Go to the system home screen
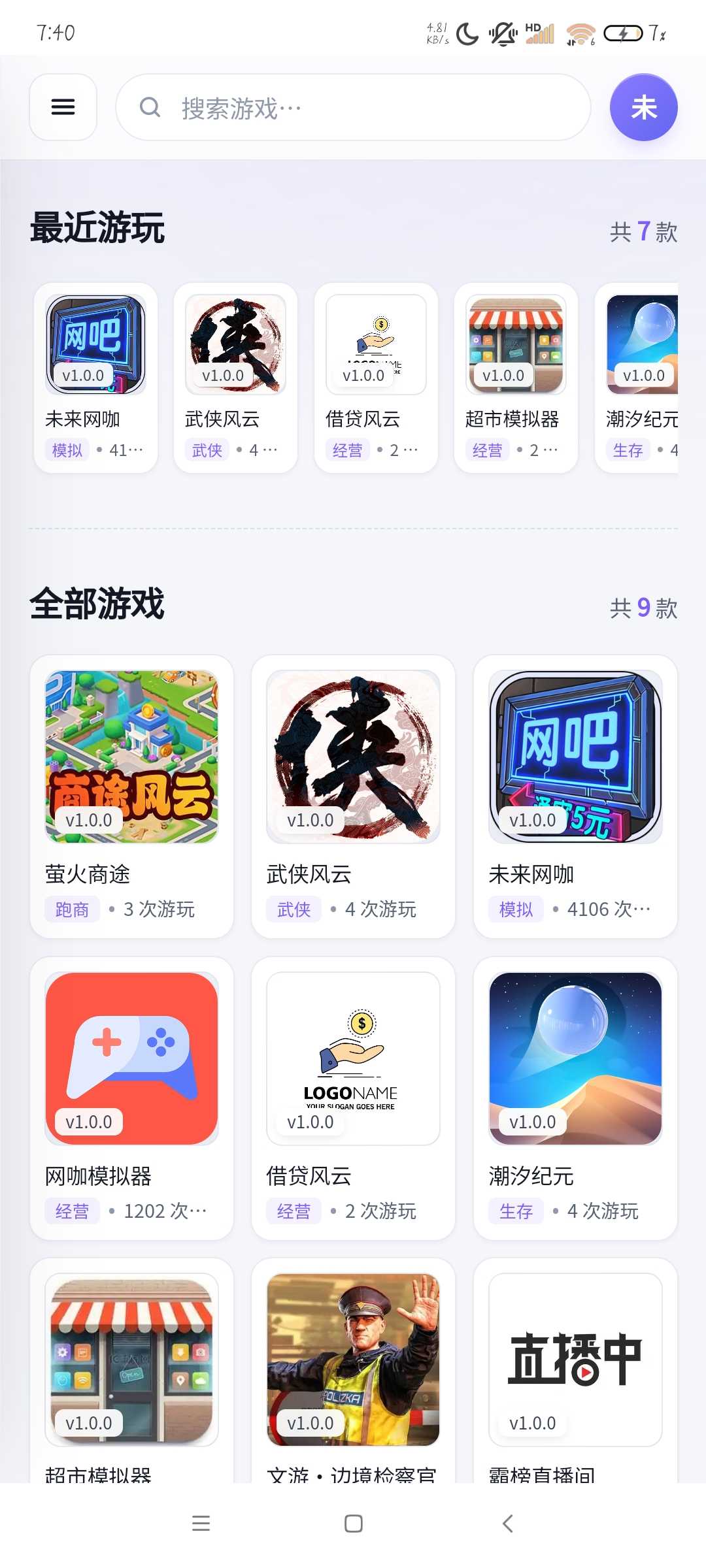Viewport: 706px width, 1568px height. pos(353,1524)
